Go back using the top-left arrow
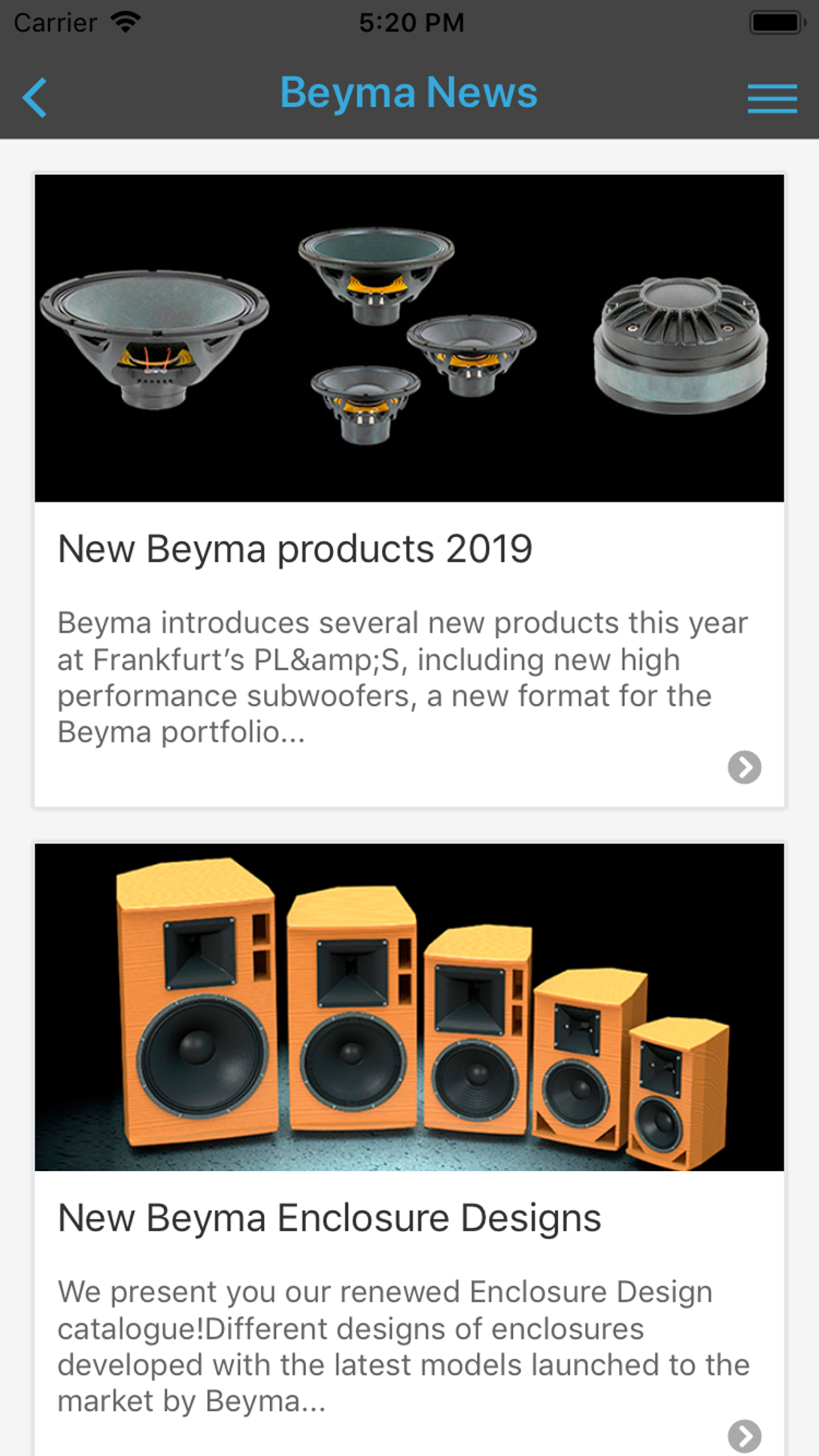Screen dimensions: 819x1456 pyautogui.click(x=35, y=98)
